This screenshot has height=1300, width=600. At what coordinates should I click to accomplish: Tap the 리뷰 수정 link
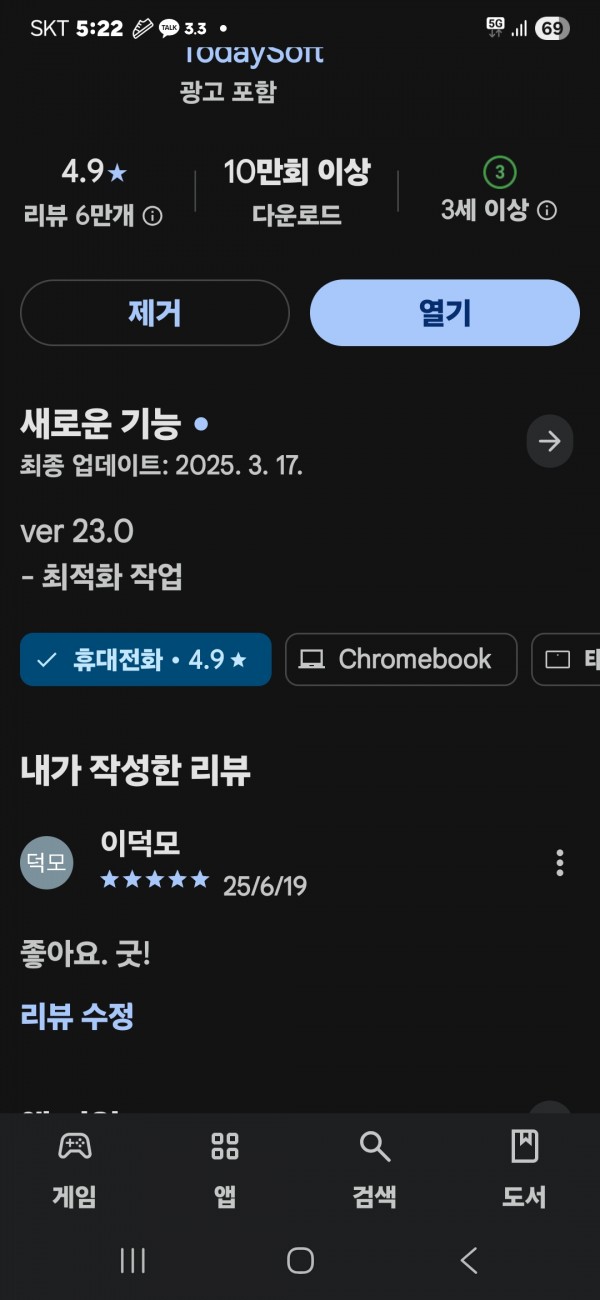(x=77, y=1016)
